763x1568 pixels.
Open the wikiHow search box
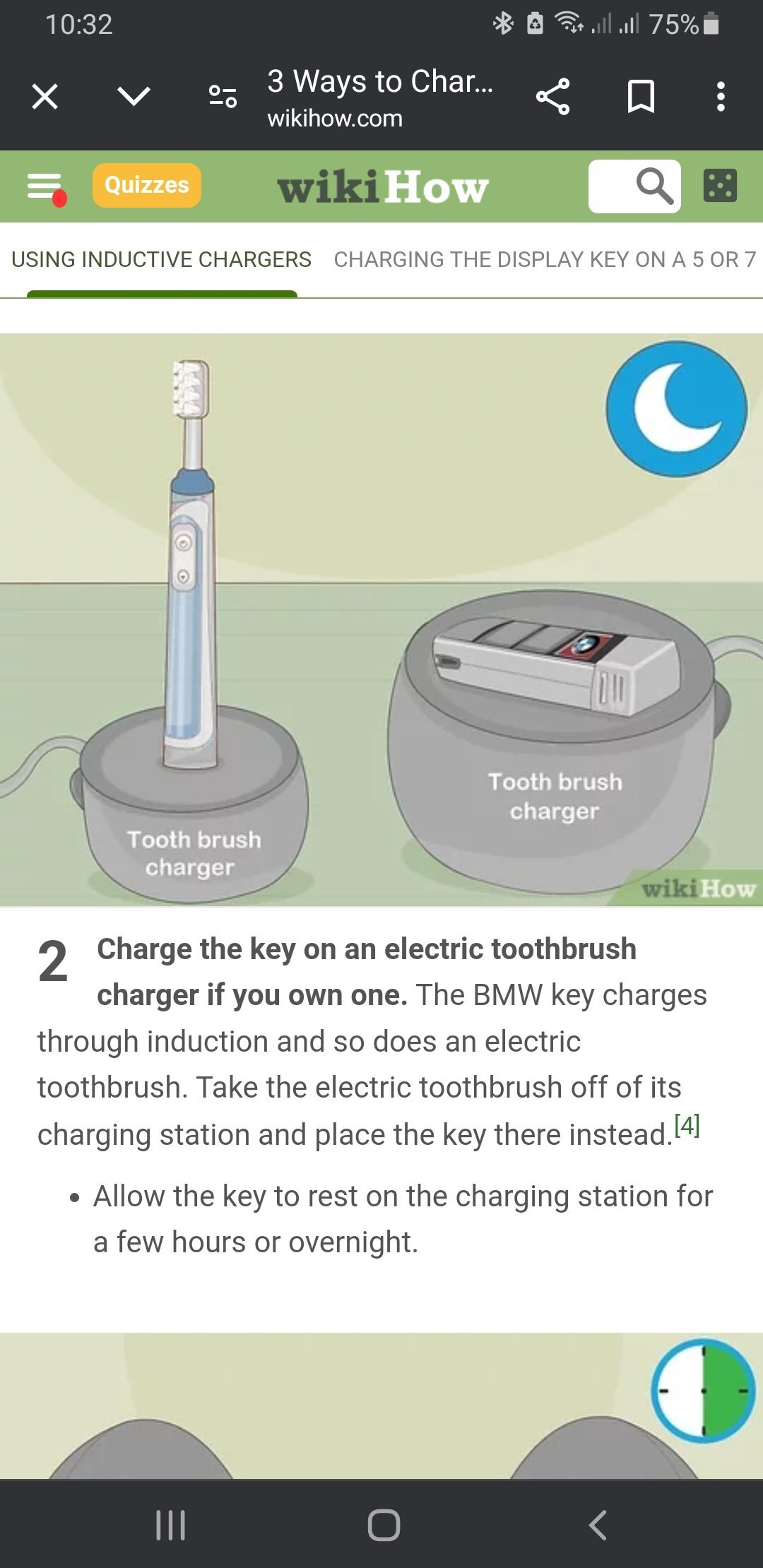pyautogui.click(x=634, y=186)
